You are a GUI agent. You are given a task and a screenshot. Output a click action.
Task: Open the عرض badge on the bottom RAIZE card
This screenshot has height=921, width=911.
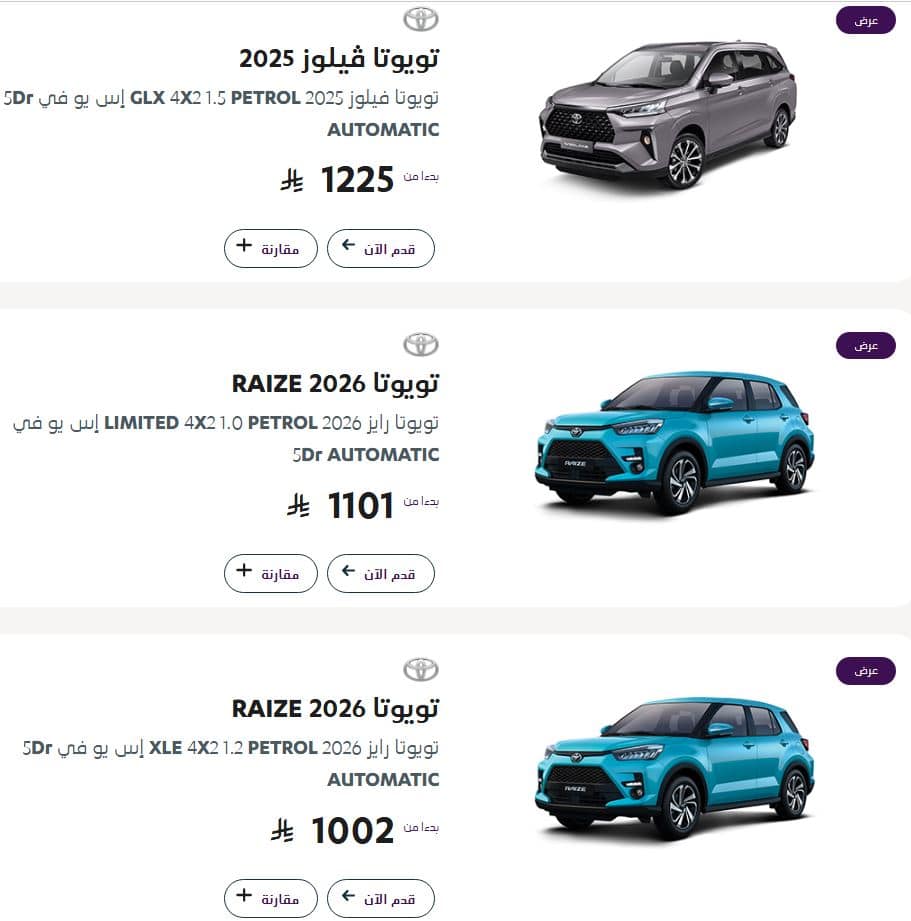(865, 670)
